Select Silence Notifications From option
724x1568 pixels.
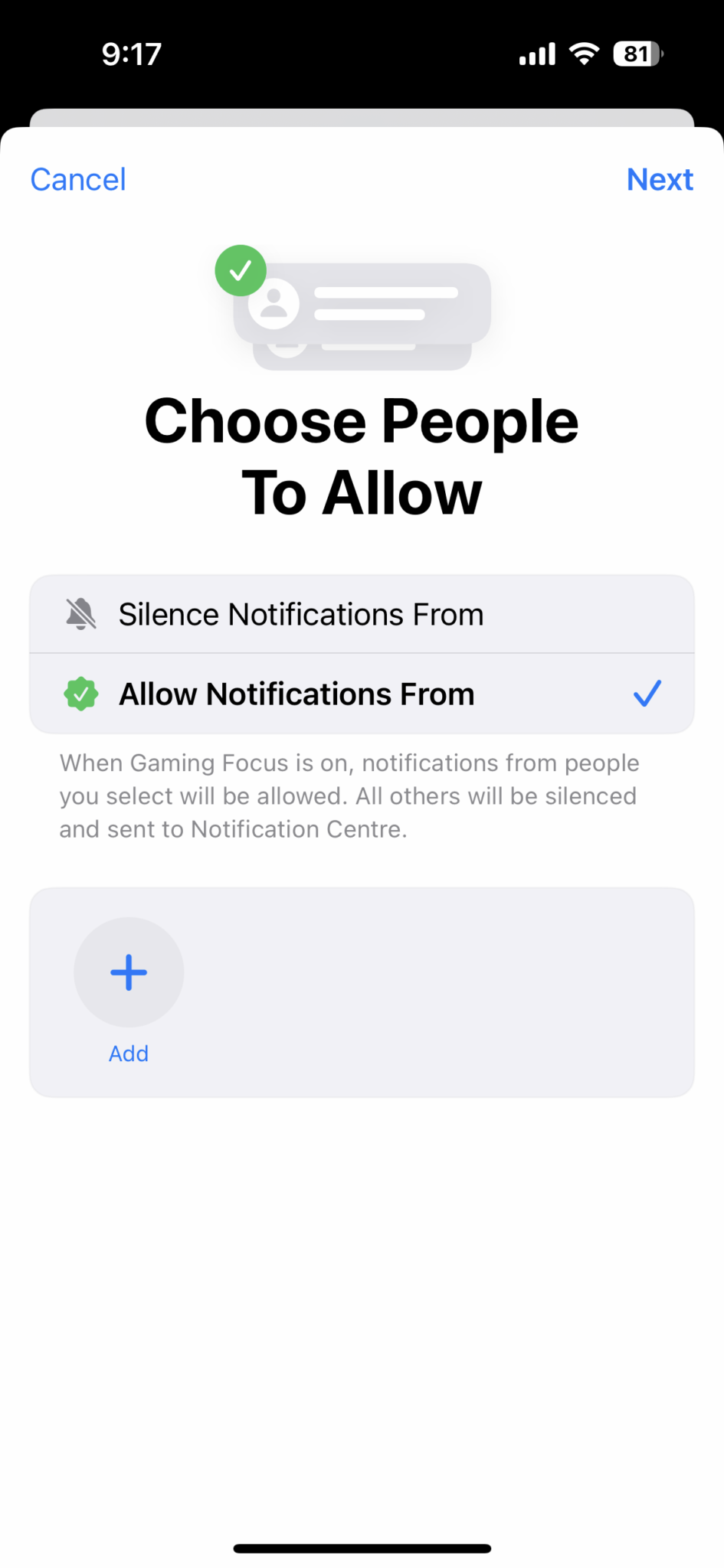(x=362, y=614)
